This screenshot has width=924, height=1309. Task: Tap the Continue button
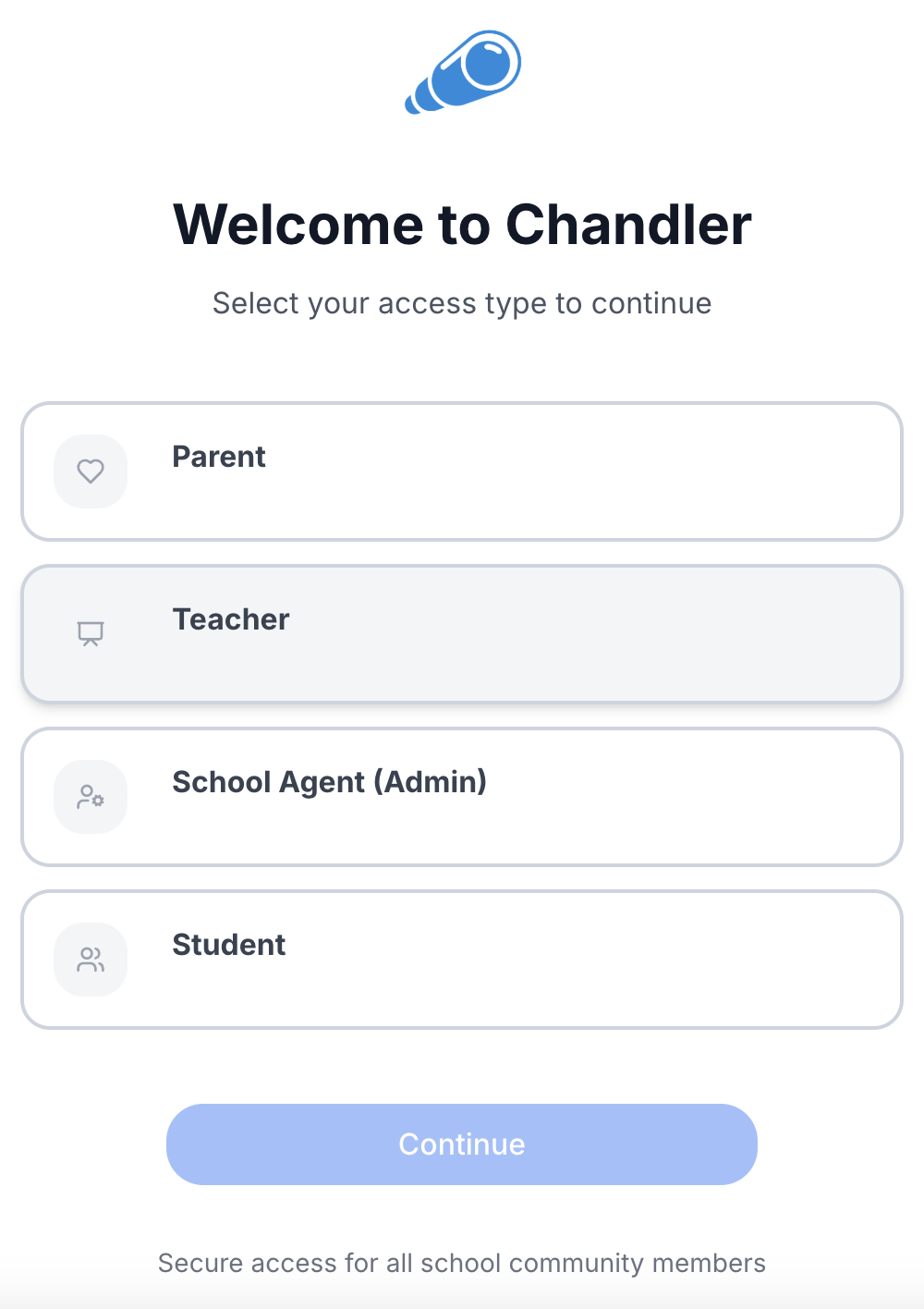[x=462, y=1144]
